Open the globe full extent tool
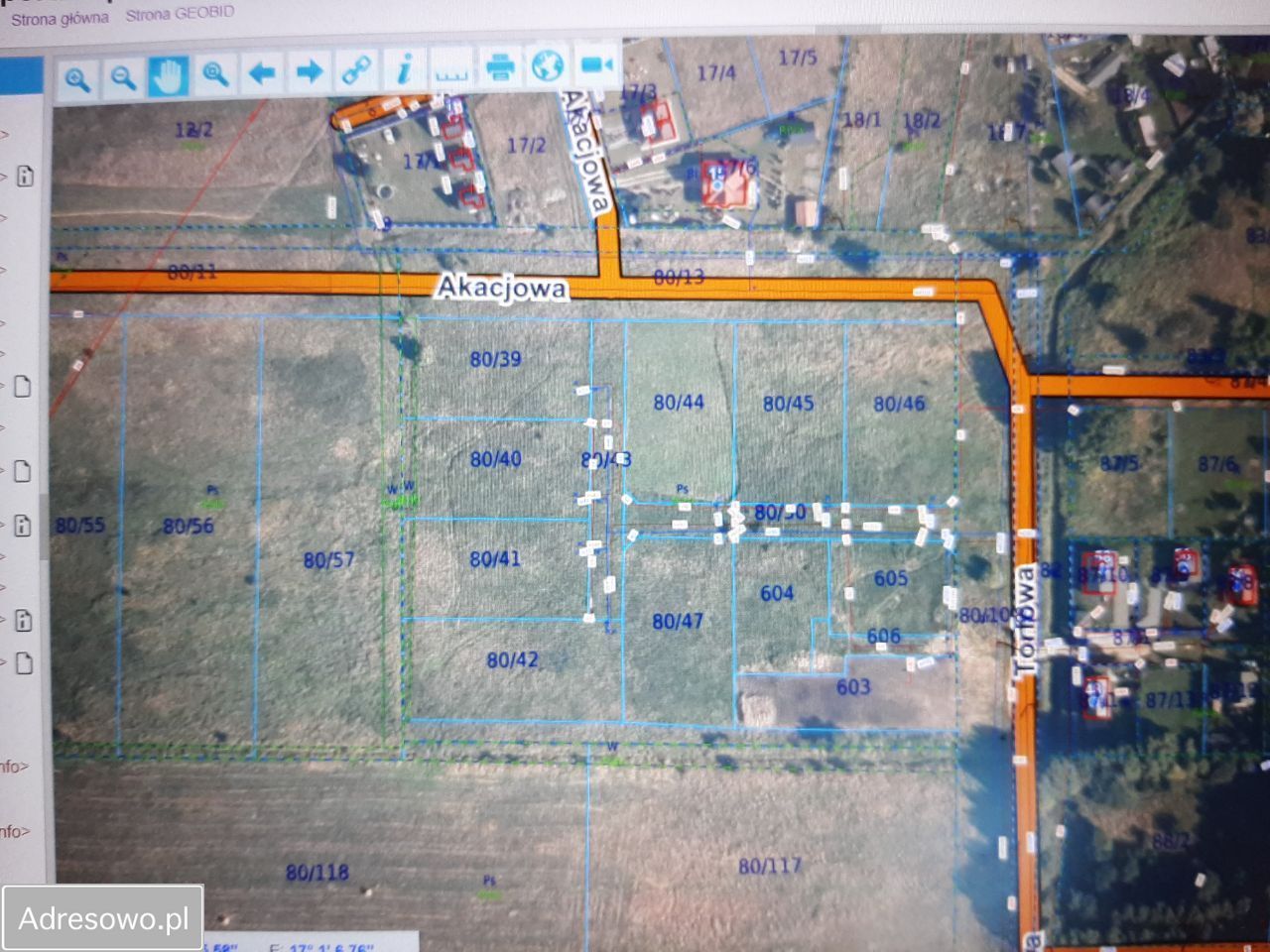Image resolution: width=1270 pixels, height=952 pixels. coord(548,65)
